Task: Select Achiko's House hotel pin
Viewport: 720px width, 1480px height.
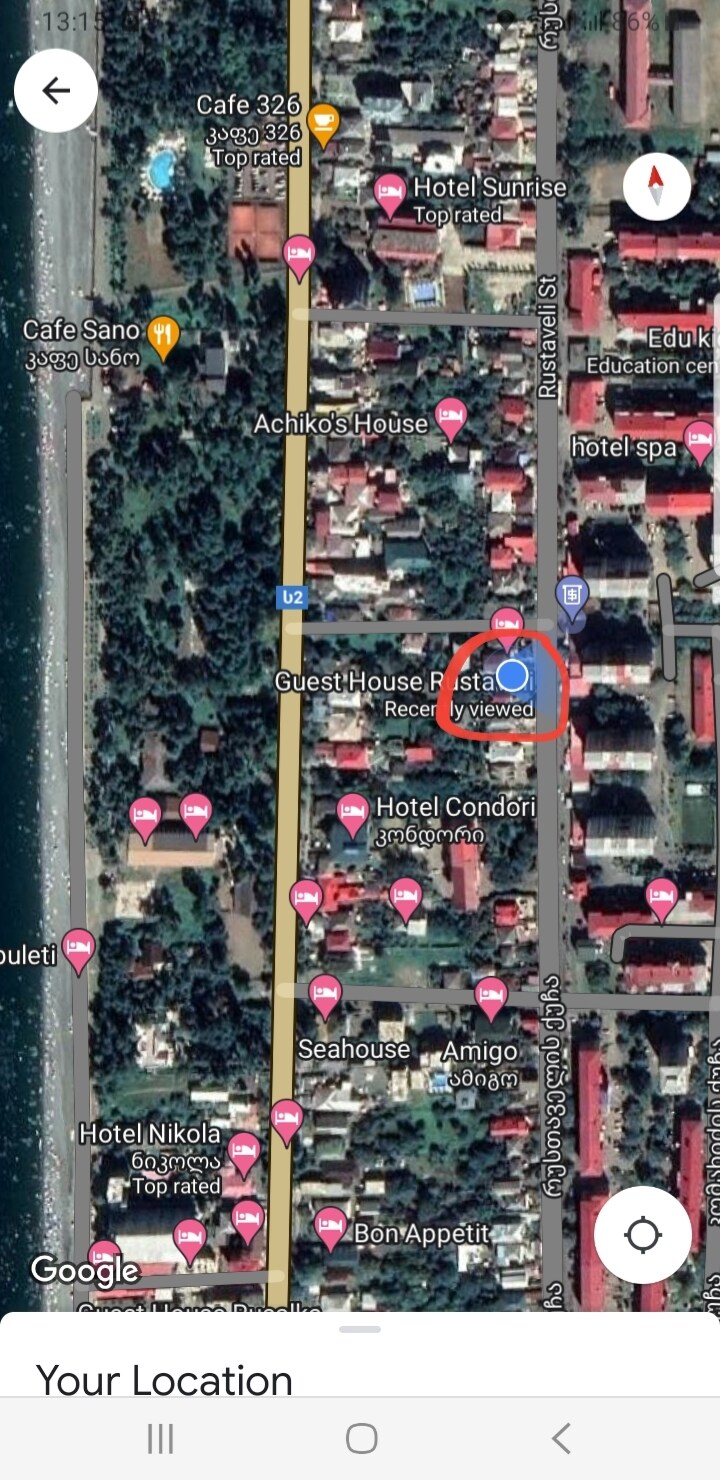Action: [451, 420]
